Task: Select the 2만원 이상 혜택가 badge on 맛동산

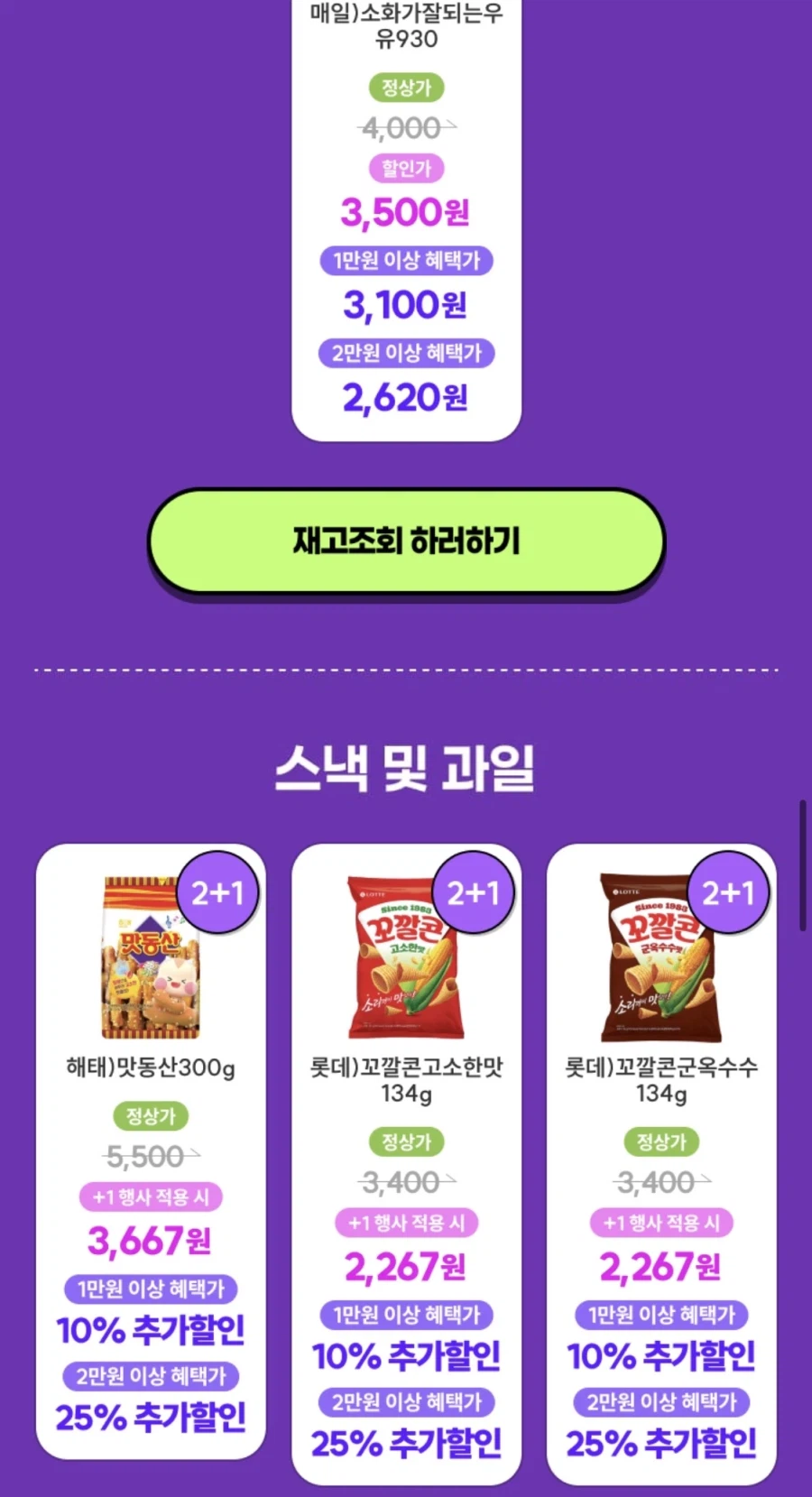Action: click(x=150, y=1375)
